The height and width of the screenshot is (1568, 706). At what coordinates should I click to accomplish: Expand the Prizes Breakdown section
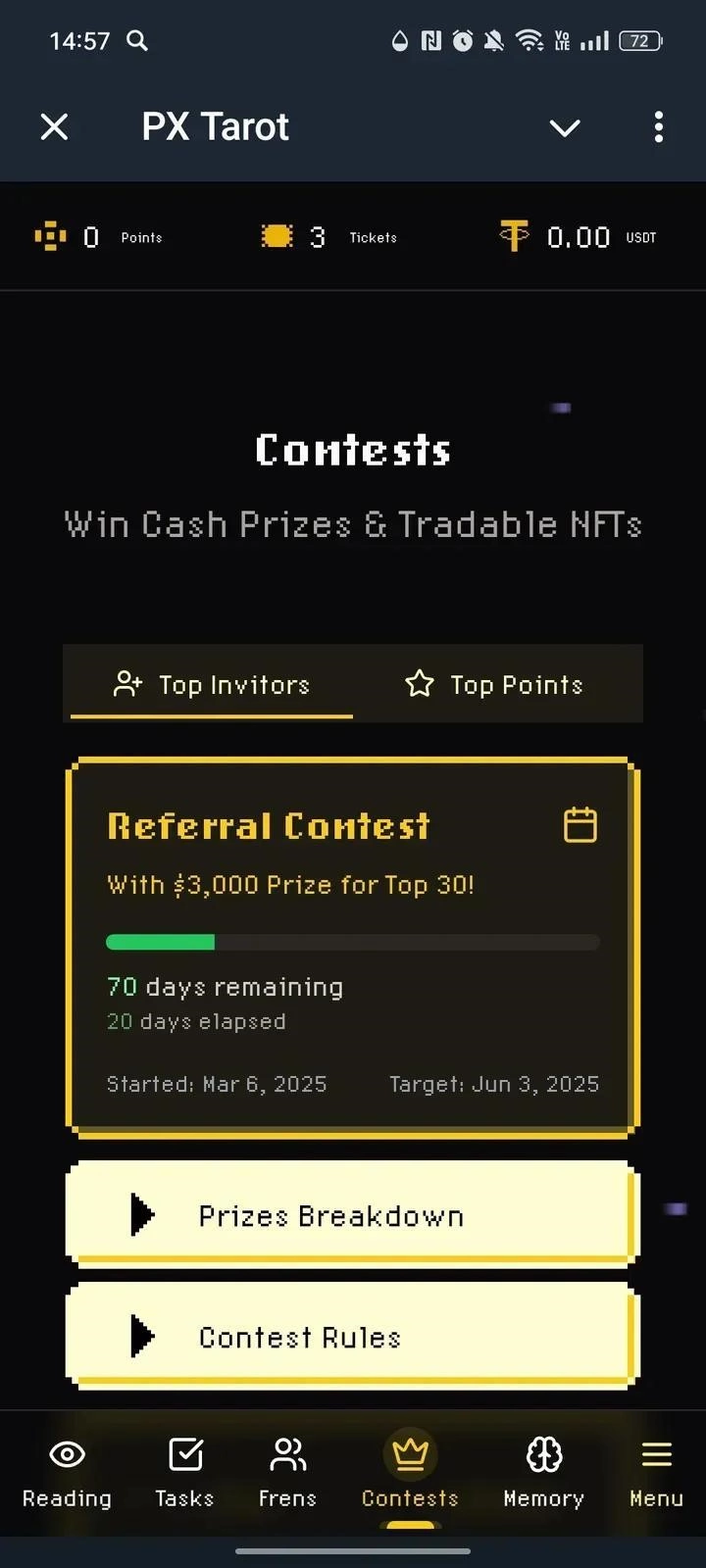click(x=351, y=1215)
